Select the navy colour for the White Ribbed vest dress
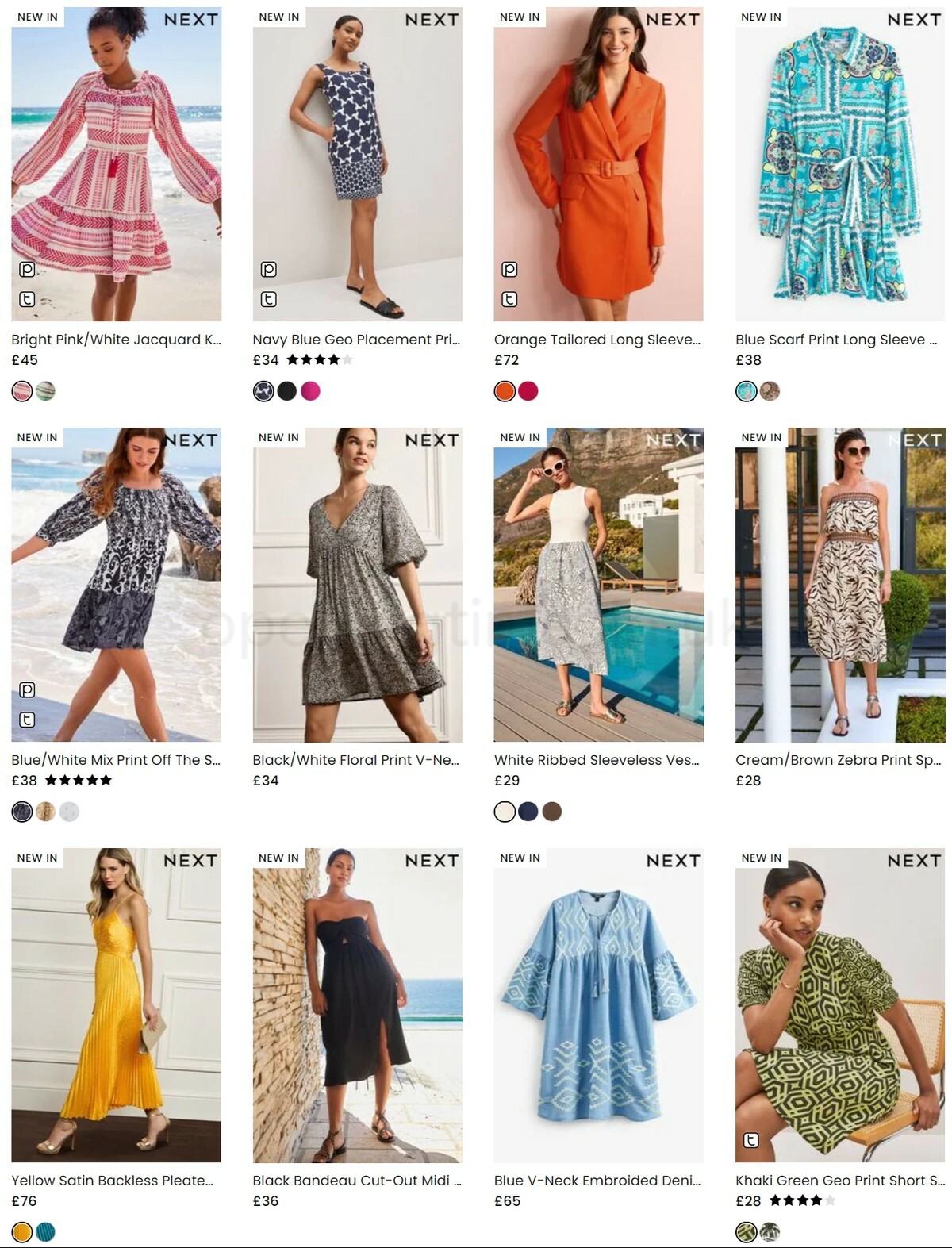This screenshot has width=952, height=1248. tap(528, 812)
